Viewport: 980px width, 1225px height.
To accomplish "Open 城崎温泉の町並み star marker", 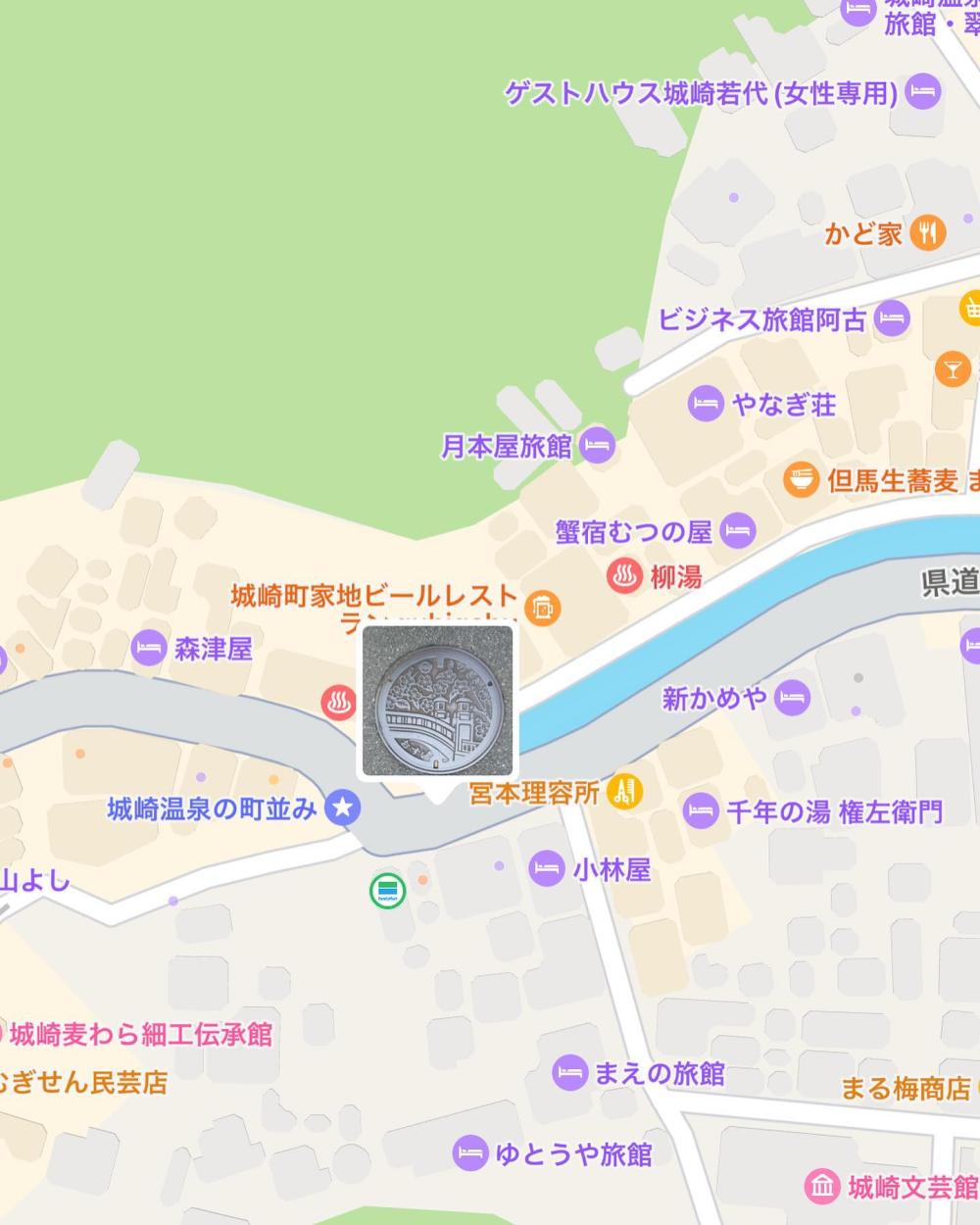I will (343, 808).
